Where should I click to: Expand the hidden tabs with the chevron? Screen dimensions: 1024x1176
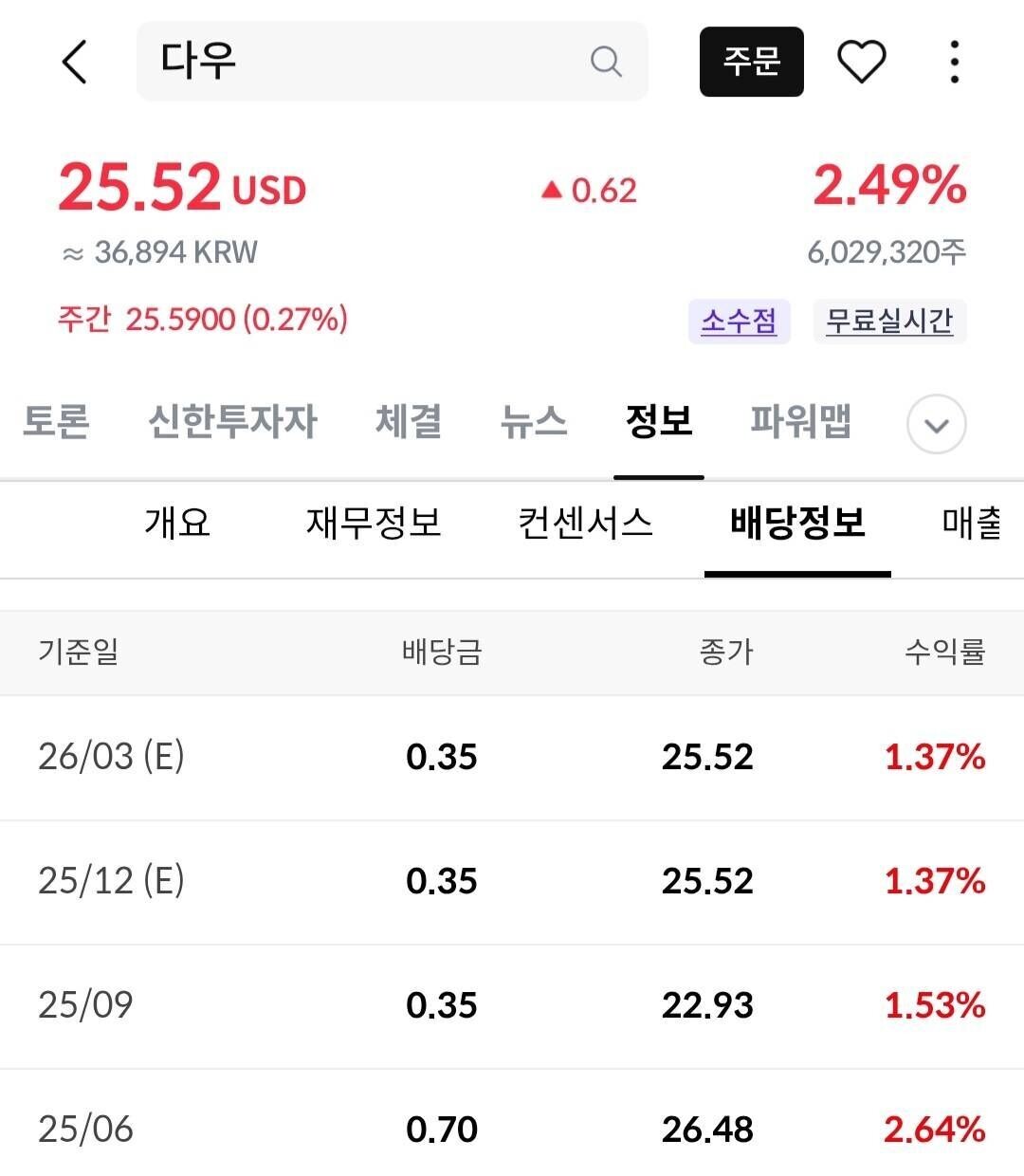point(936,425)
